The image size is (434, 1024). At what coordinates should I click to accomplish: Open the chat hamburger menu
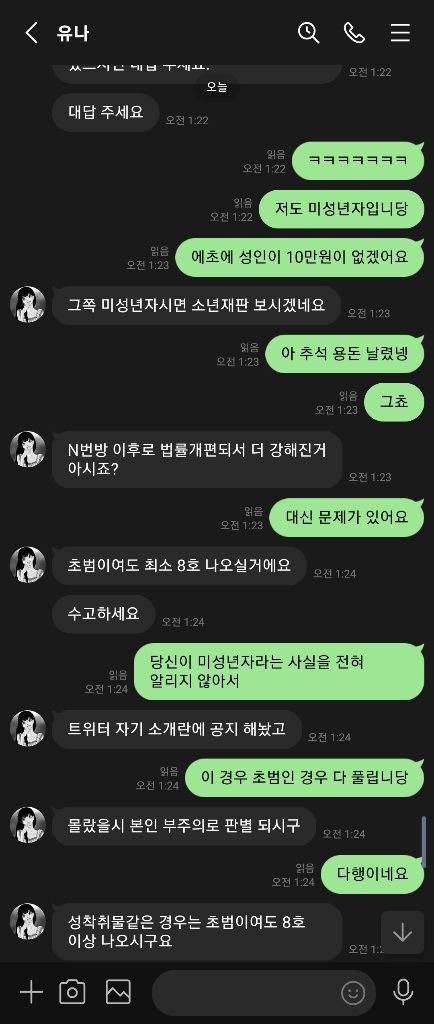[400, 33]
